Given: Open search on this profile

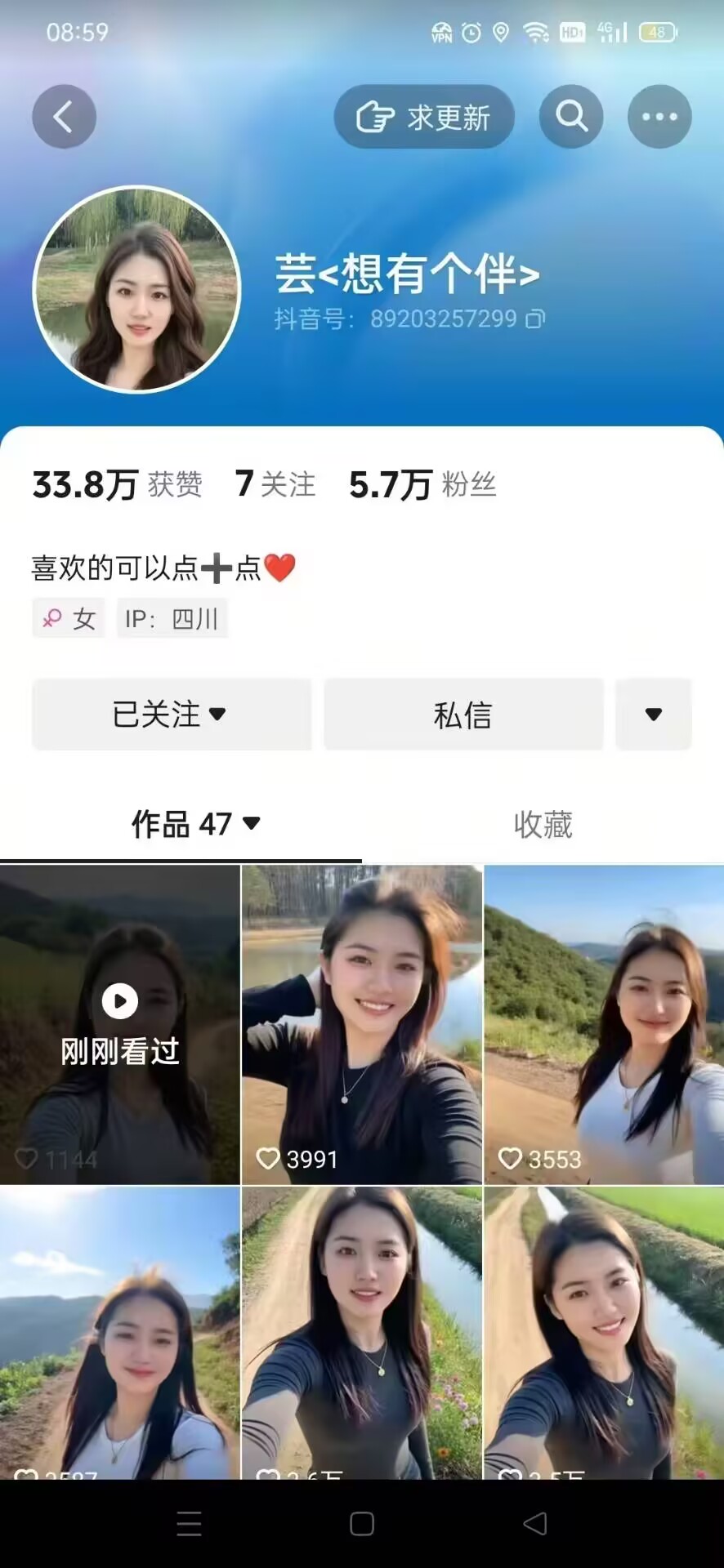Looking at the screenshot, I should [x=571, y=117].
